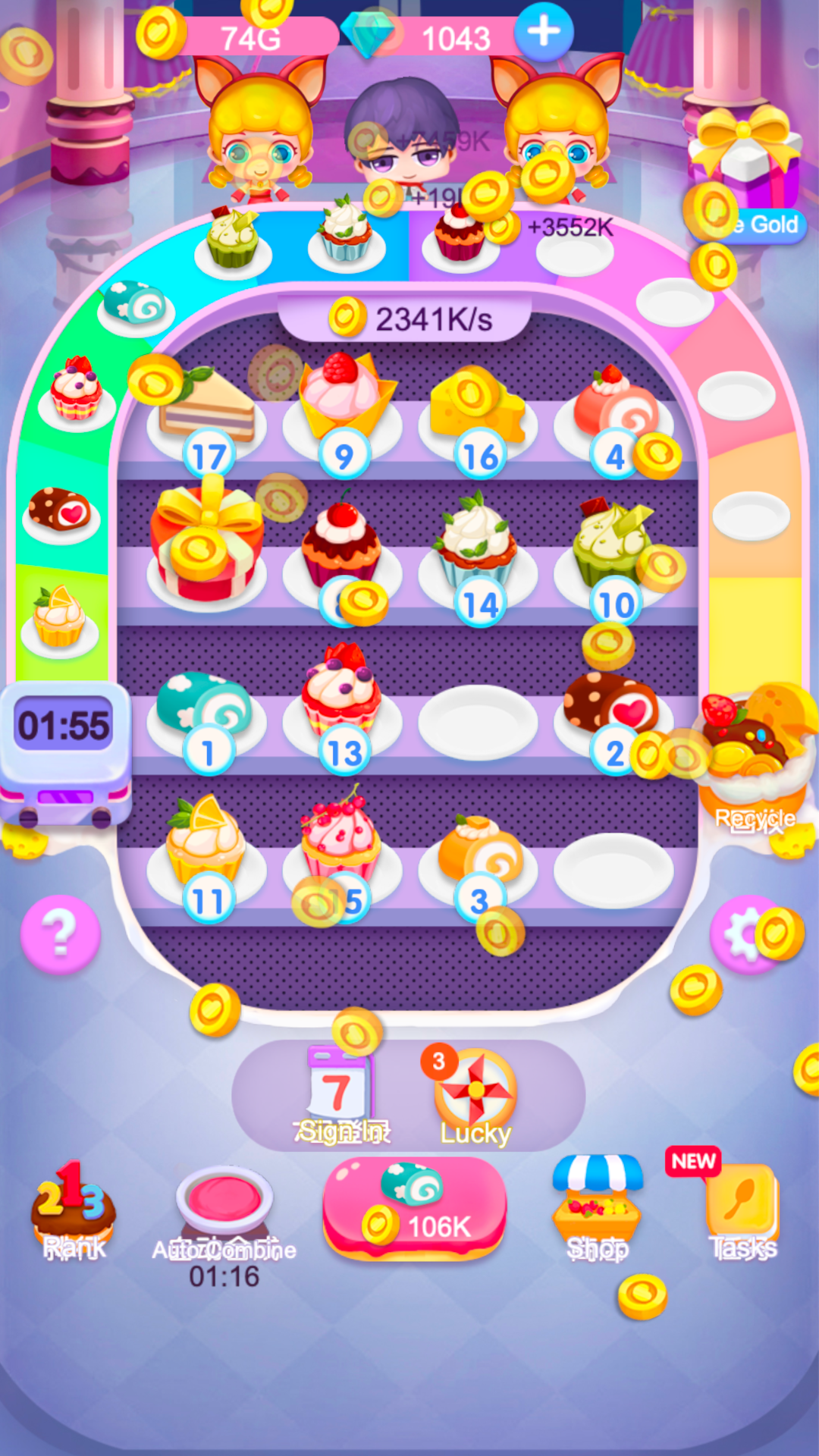Open the settings gear
The height and width of the screenshot is (1456, 819).
(748, 934)
